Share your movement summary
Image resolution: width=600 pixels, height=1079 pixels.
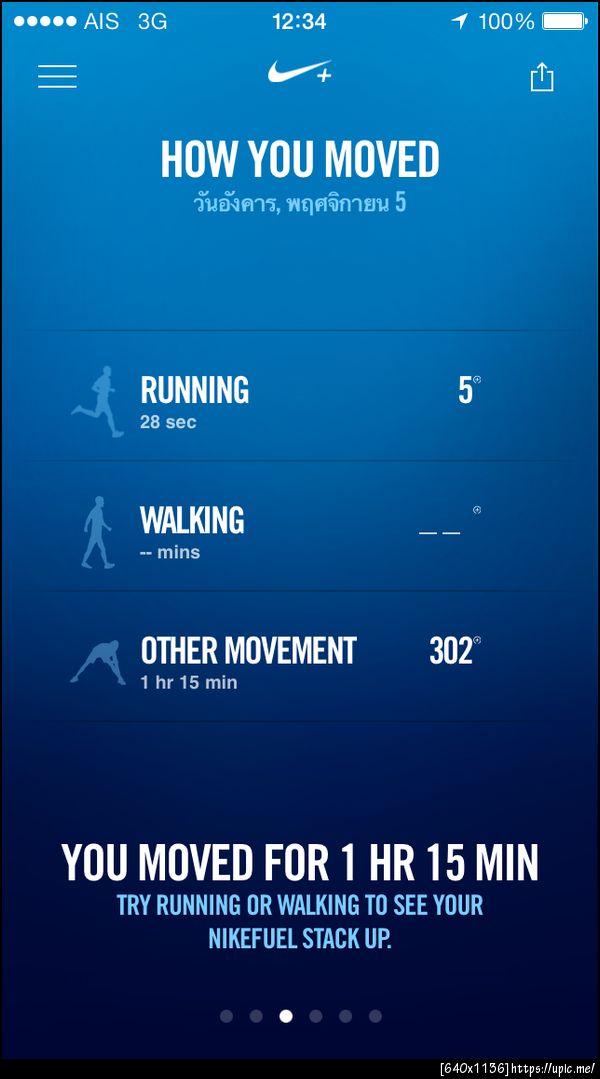pyautogui.click(x=541, y=77)
